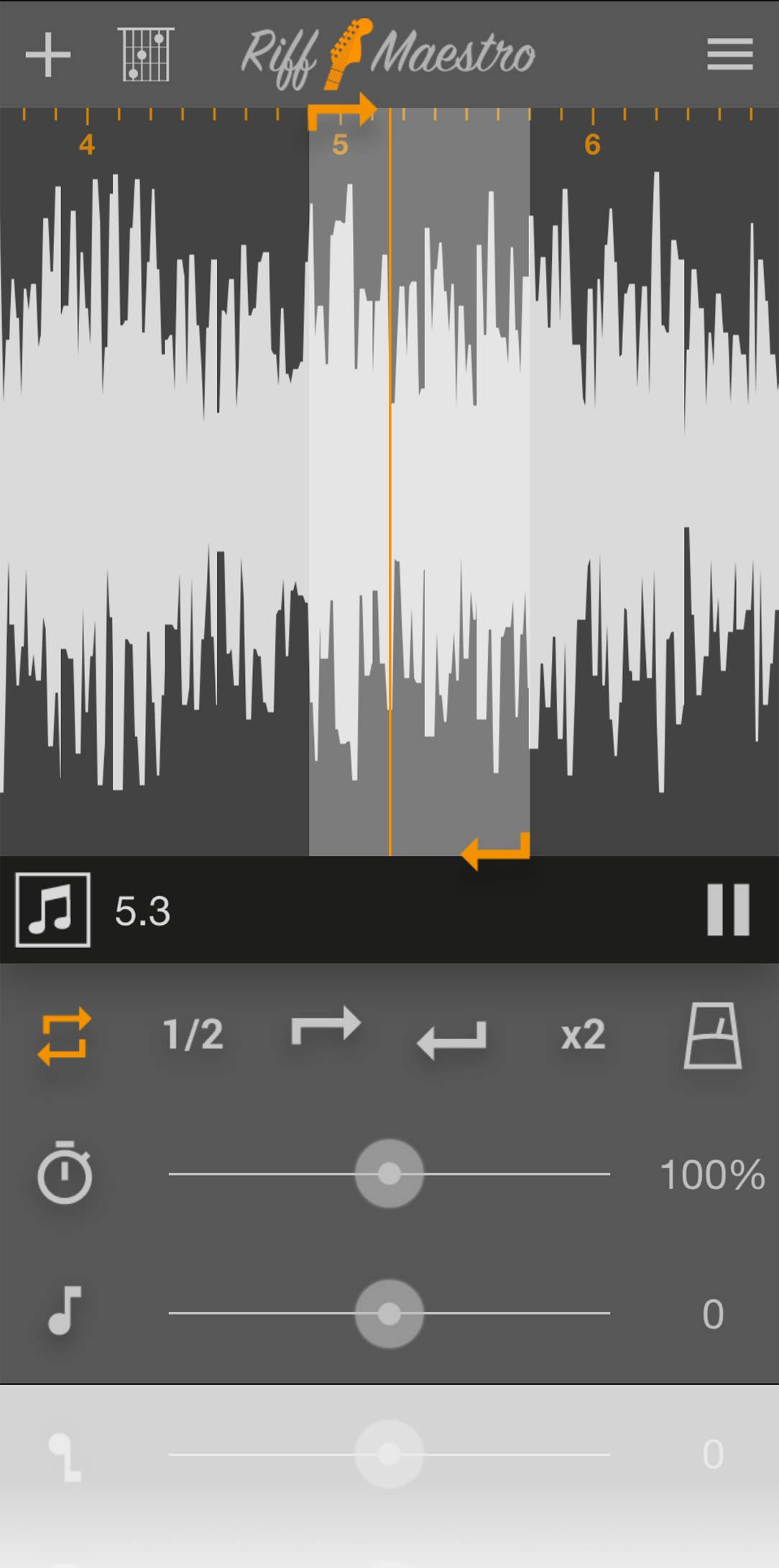Set loop start point at playhead

326,1026
